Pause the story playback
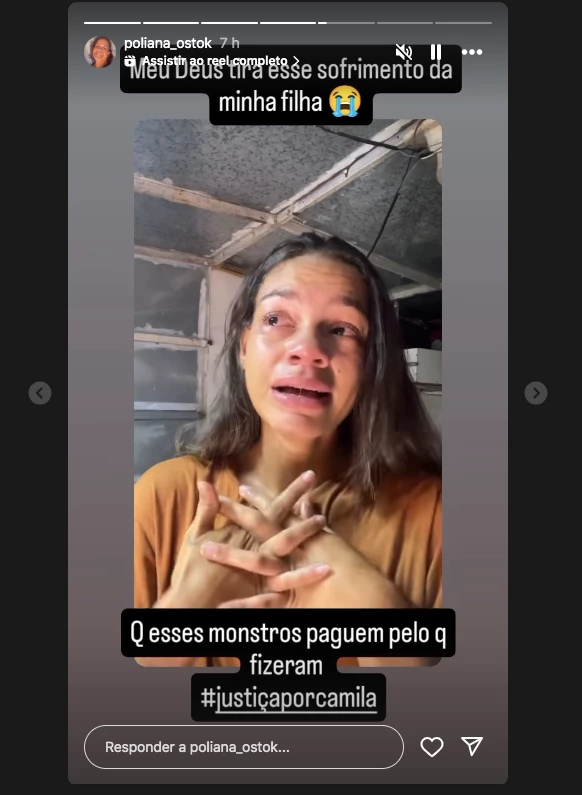Screen dimensions: 582x795 pyautogui.click(x=435, y=52)
